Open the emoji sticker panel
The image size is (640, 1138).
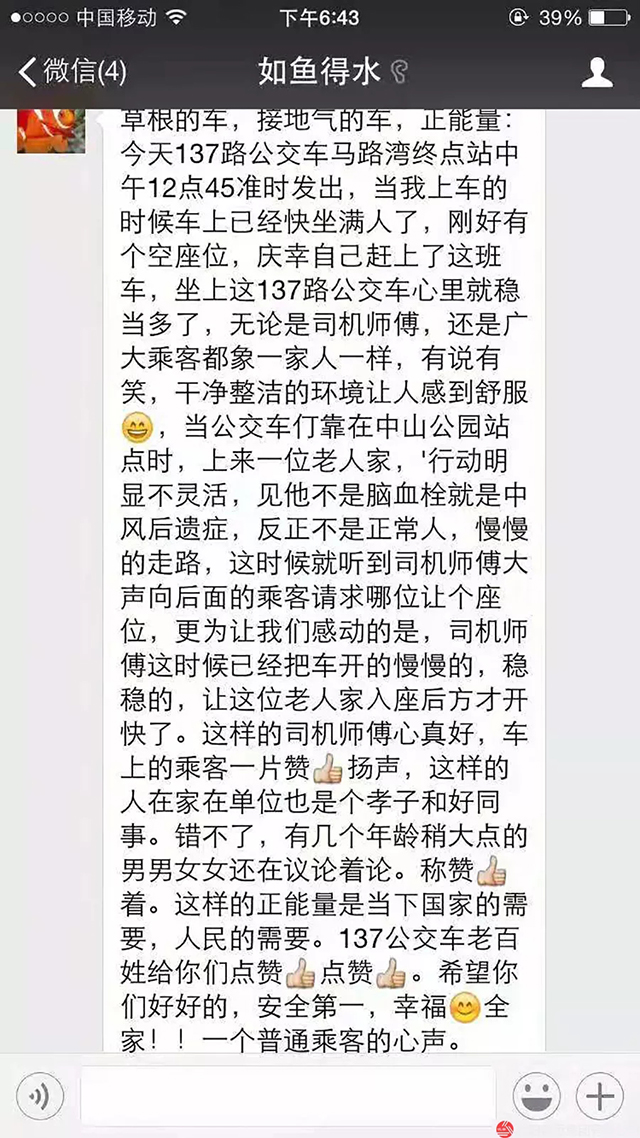tap(535, 1097)
